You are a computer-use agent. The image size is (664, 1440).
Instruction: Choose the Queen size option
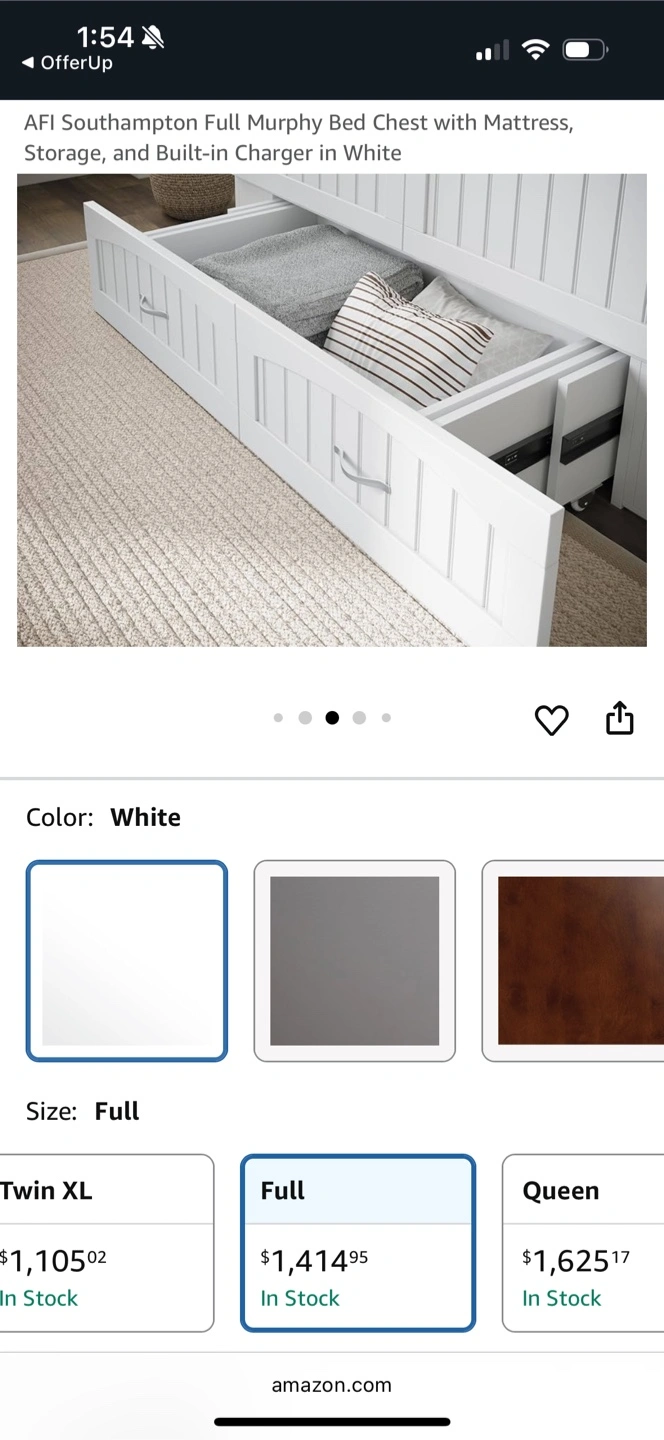(583, 1243)
